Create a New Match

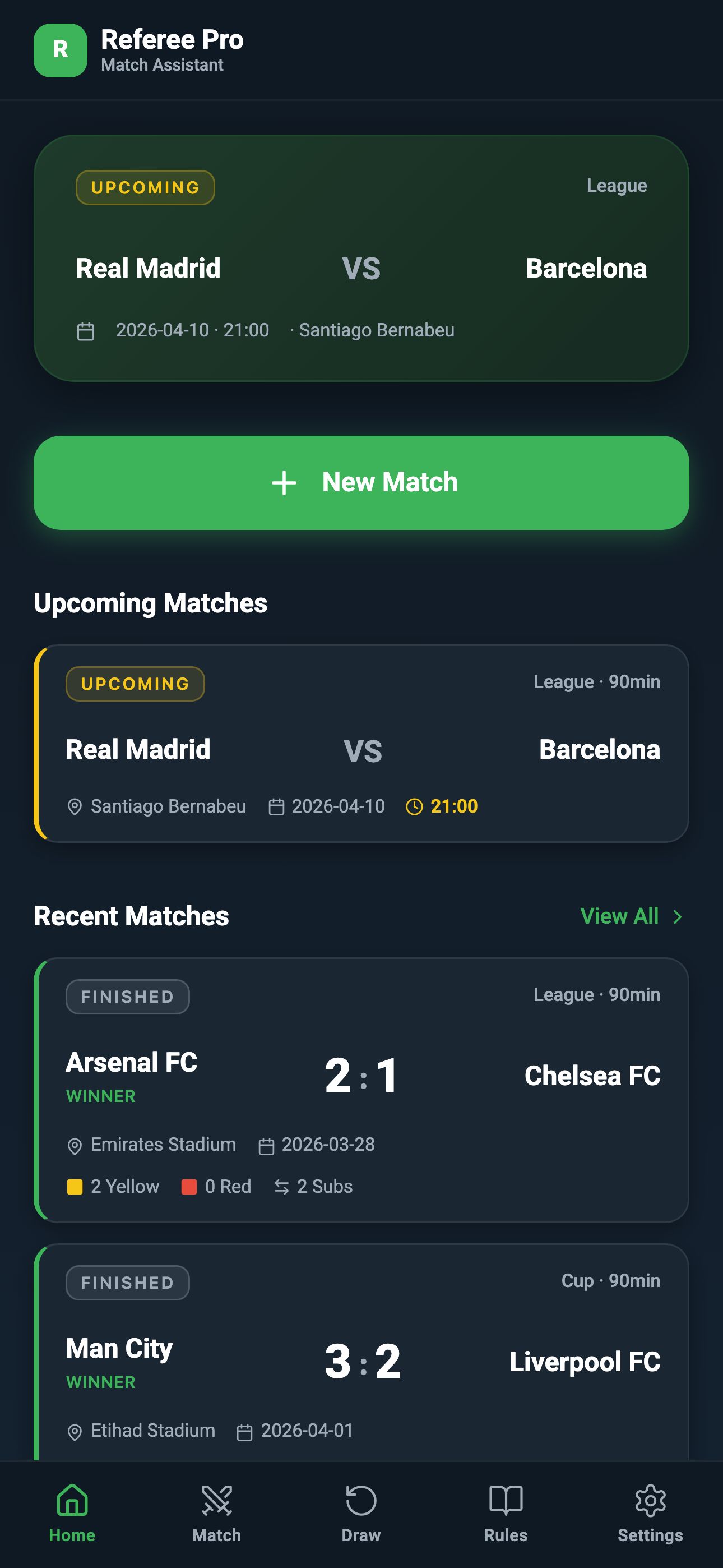click(361, 482)
